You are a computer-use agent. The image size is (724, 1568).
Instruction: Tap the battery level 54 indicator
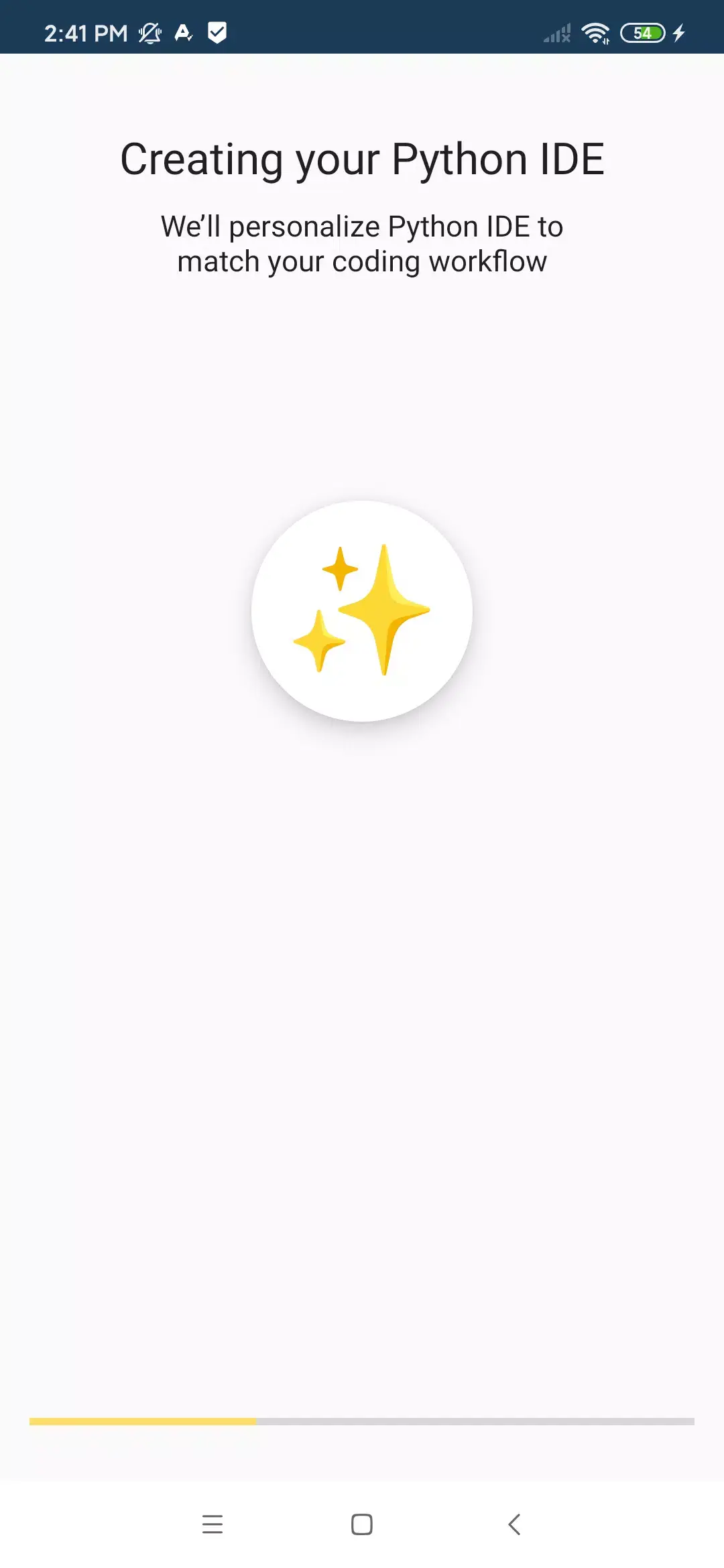coord(642,31)
